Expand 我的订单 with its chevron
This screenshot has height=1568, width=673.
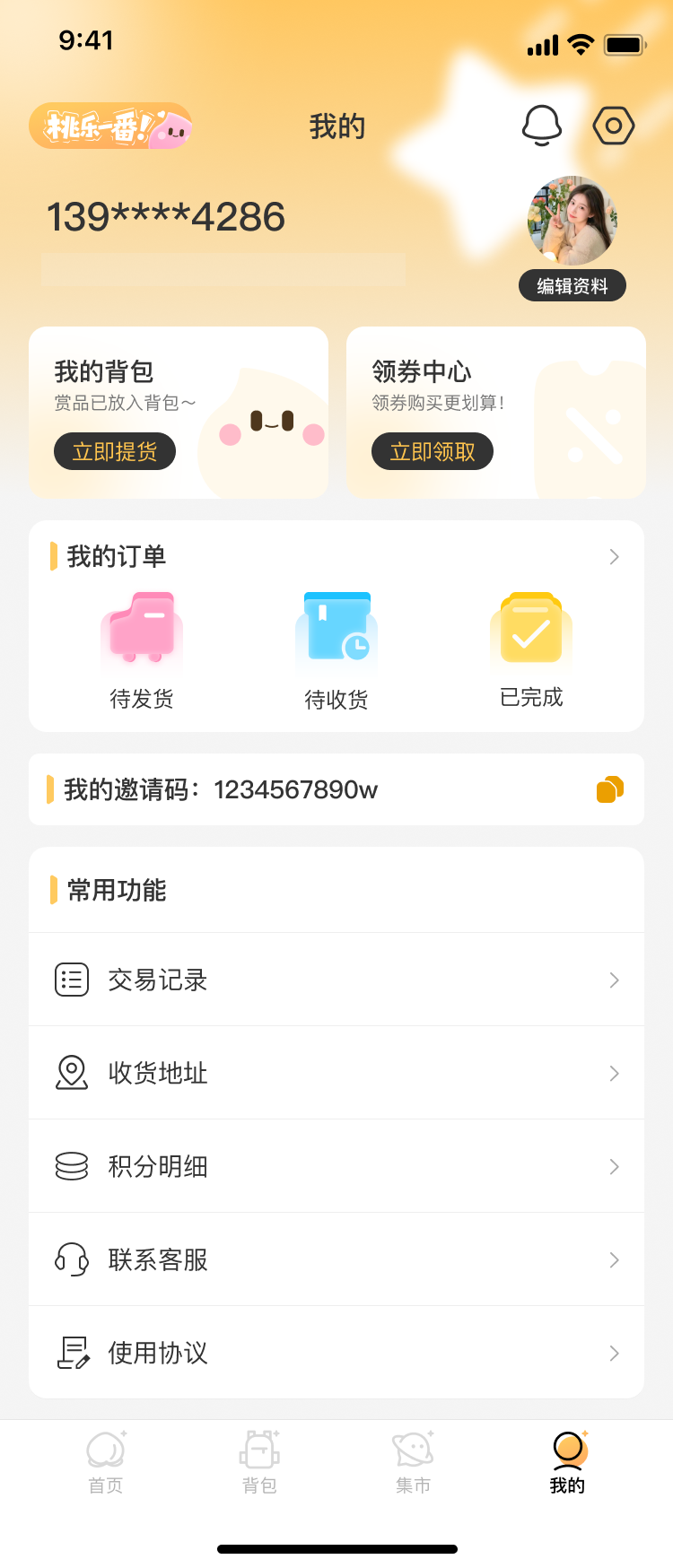[x=614, y=556]
